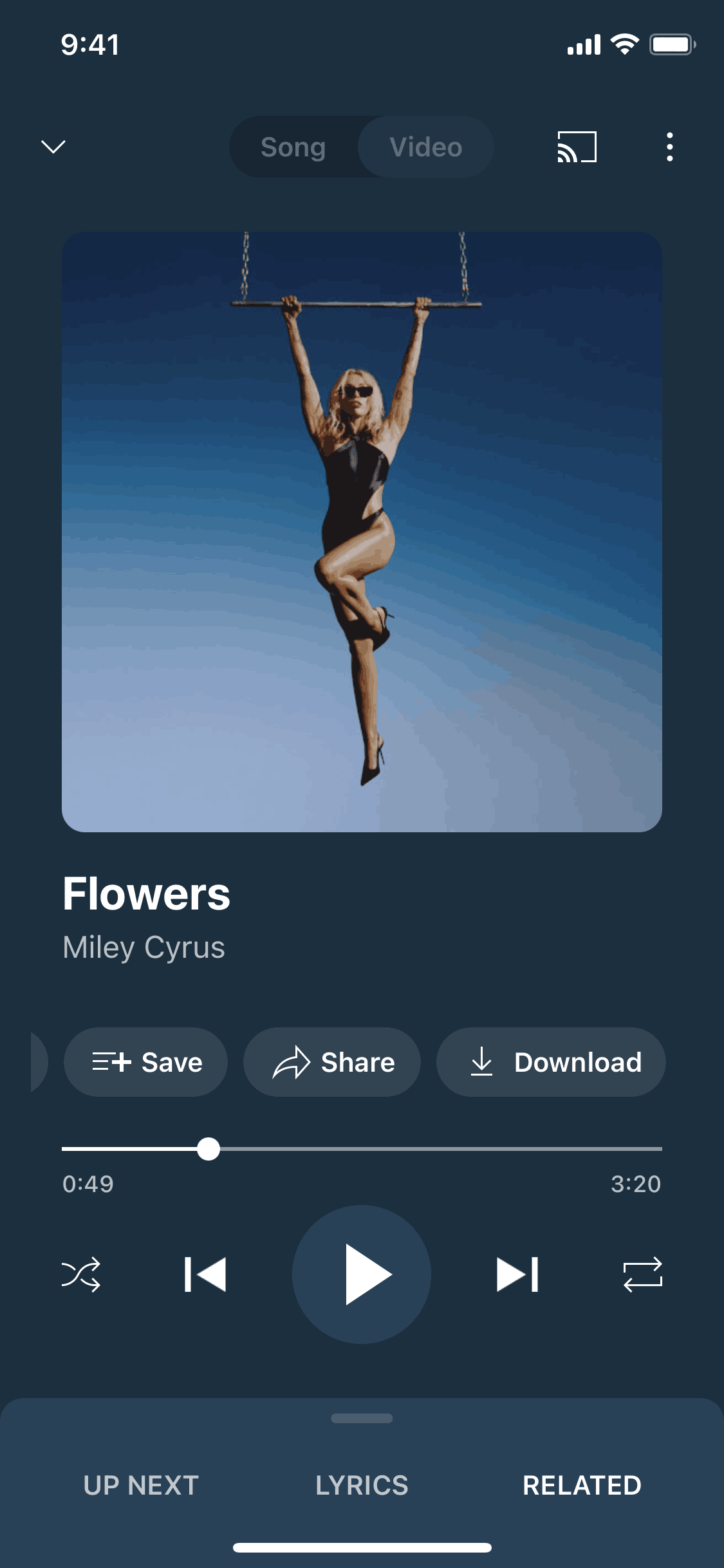The image size is (724, 1568).
Task: Save Flowers to a playlist
Action: click(x=146, y=1062)
